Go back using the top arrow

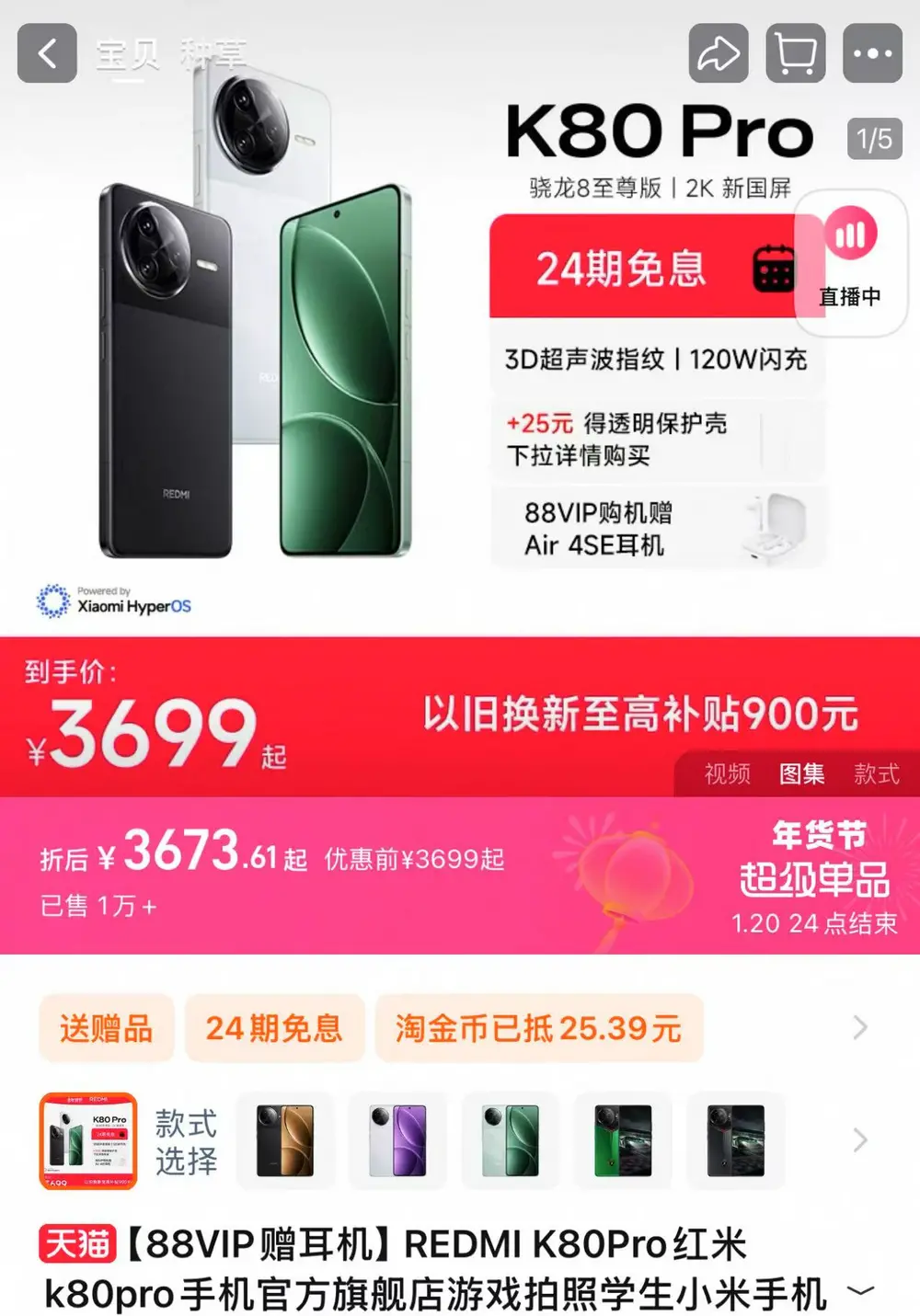[x=47, y=53]
